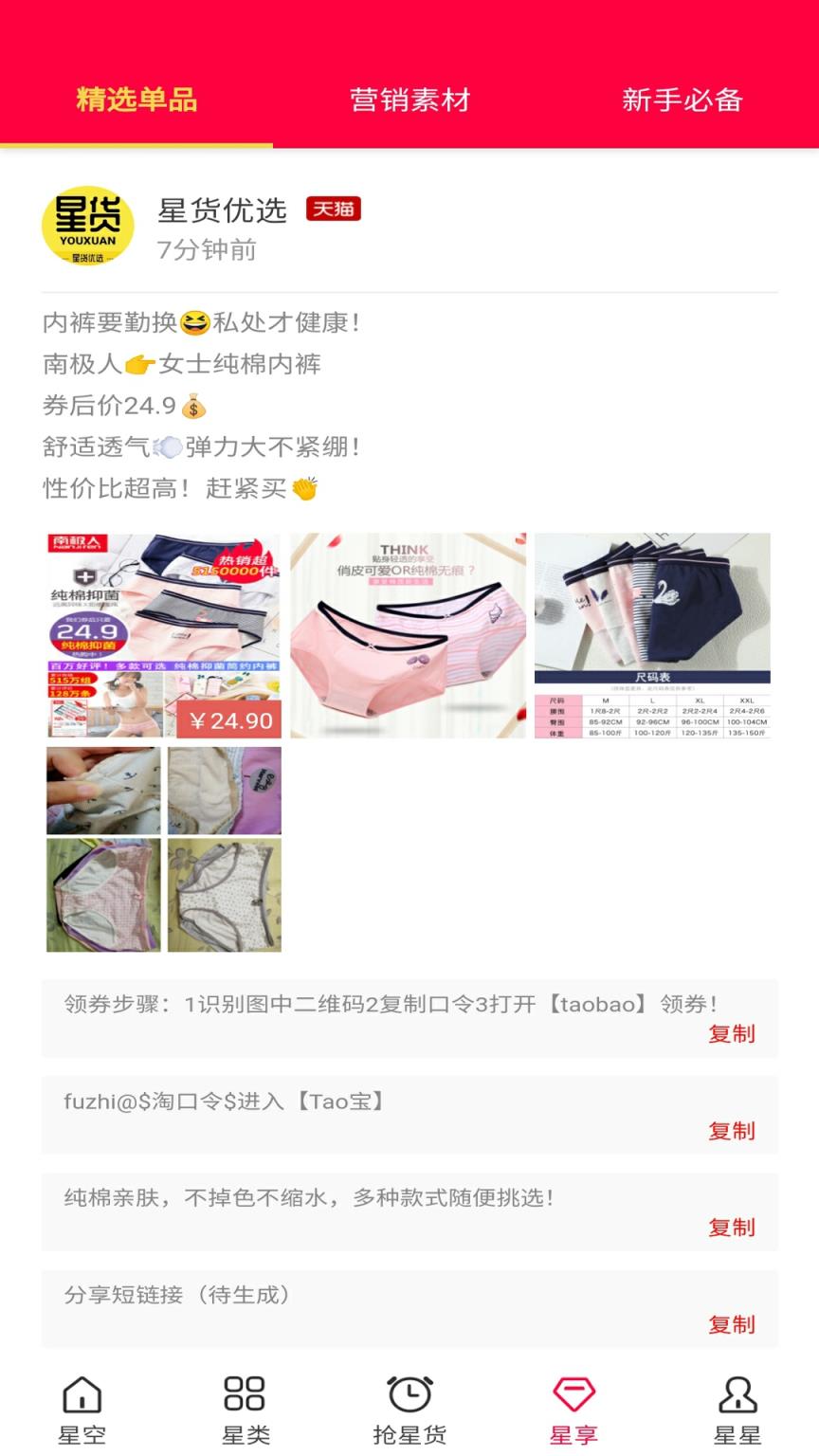Select the 精选单品 tab

pos(136,100)
